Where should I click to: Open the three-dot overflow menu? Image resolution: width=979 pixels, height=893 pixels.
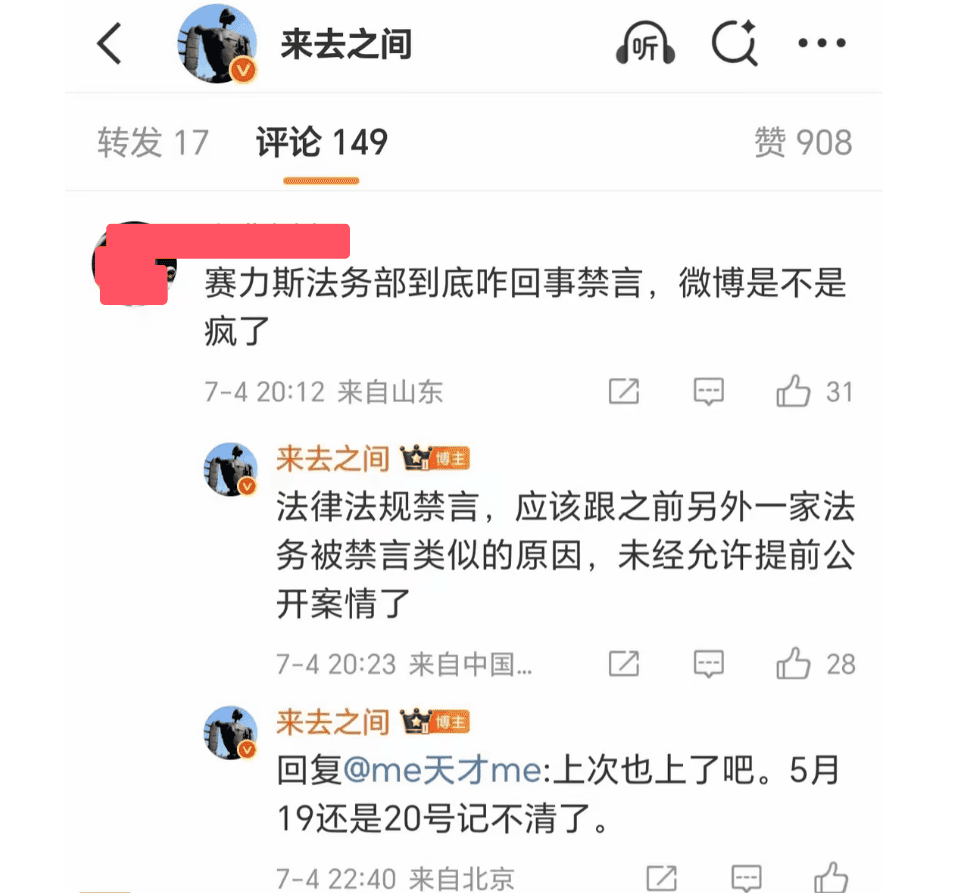(822, 44)
